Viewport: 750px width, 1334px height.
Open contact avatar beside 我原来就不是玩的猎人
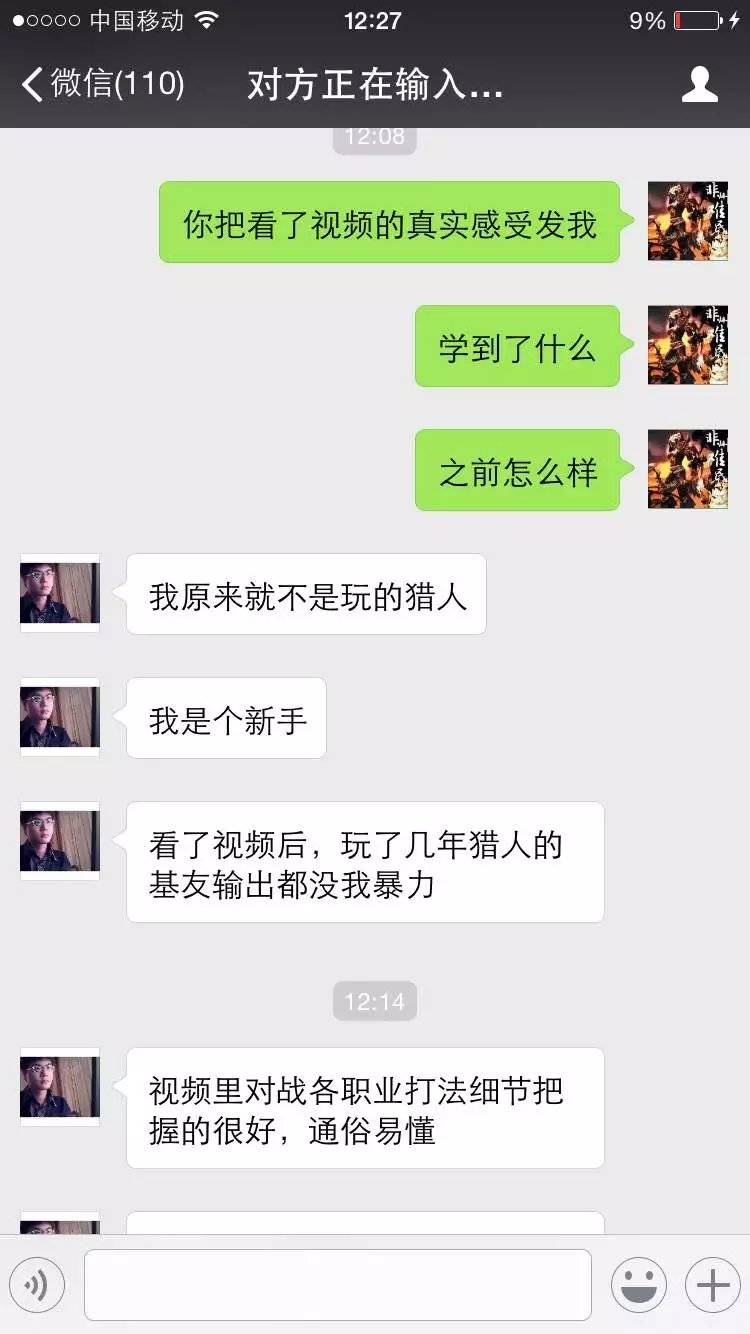[60, 593]
